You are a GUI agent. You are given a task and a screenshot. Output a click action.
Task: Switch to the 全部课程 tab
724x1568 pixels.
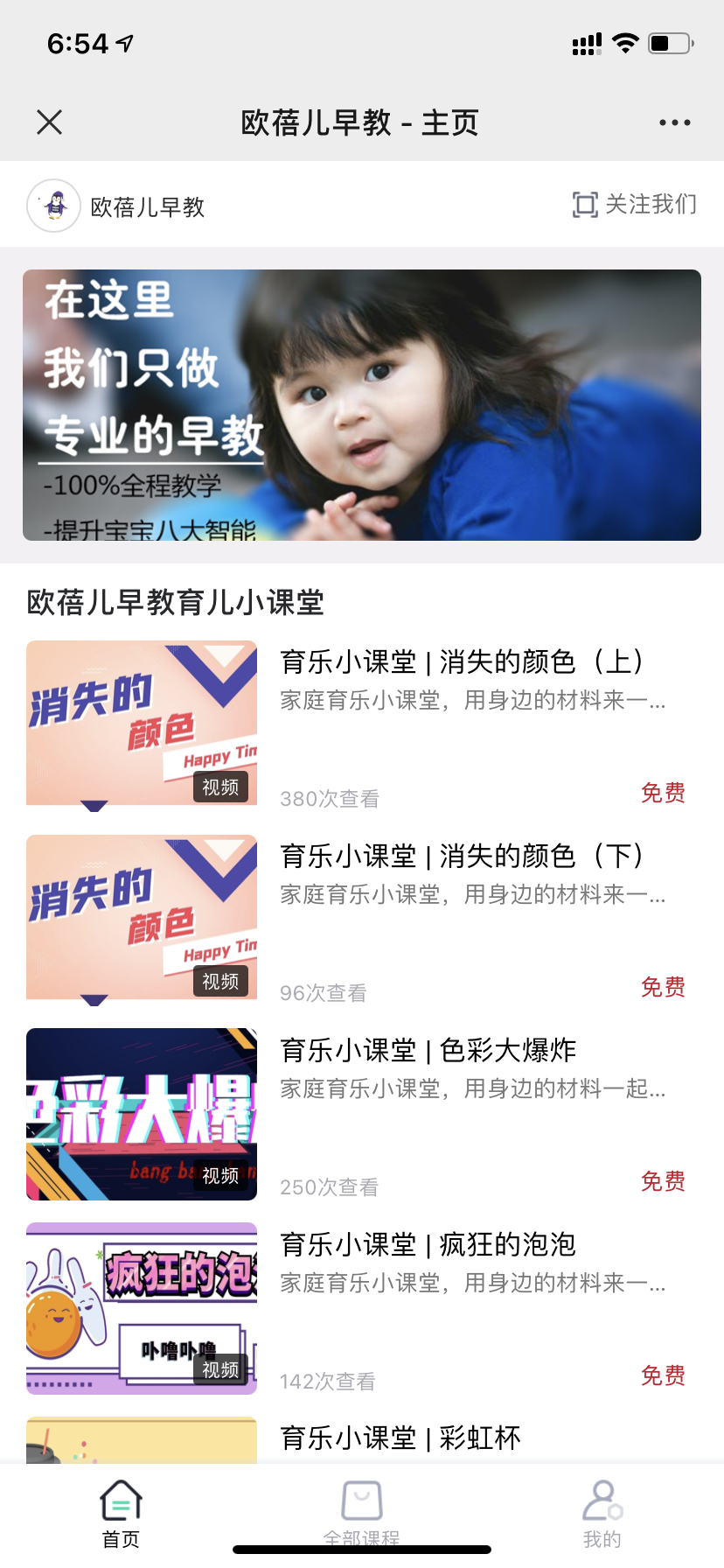pyautogui.click(x=362, y=1514)
